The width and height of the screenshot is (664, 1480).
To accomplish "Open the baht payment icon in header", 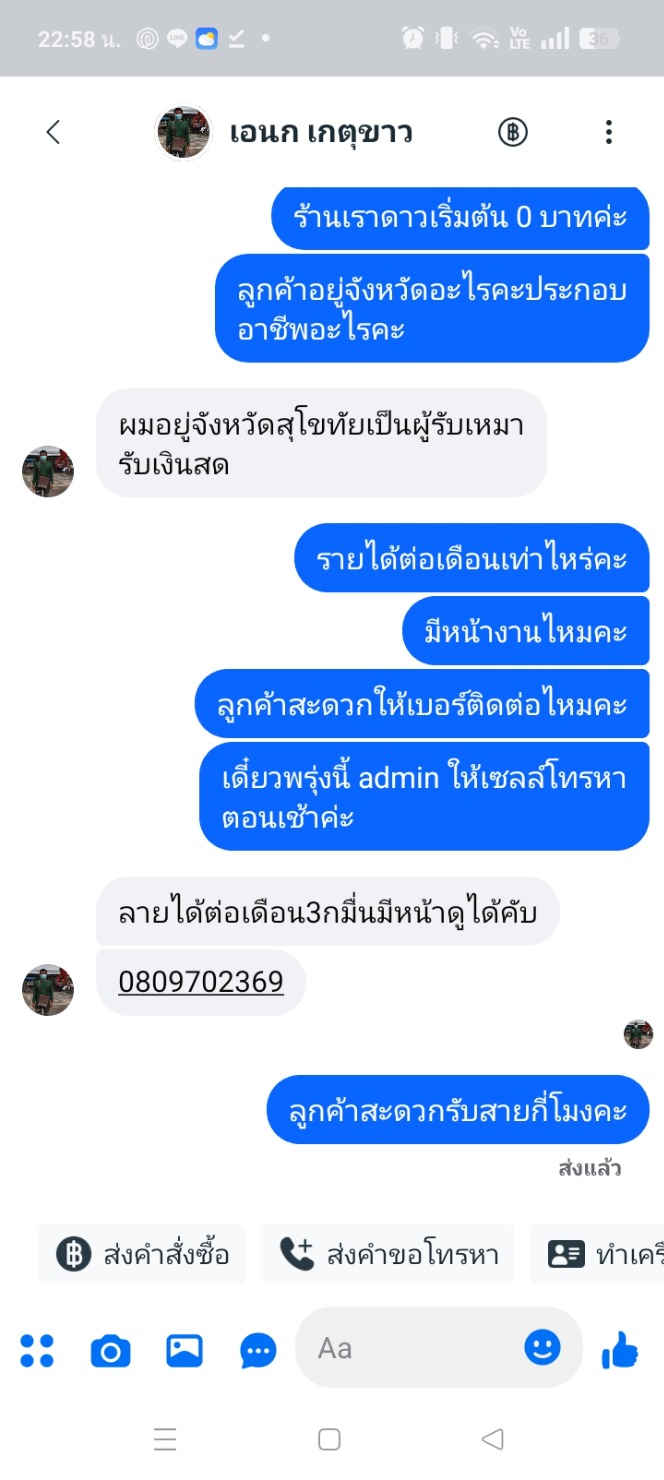I will [x=513, y=132].
